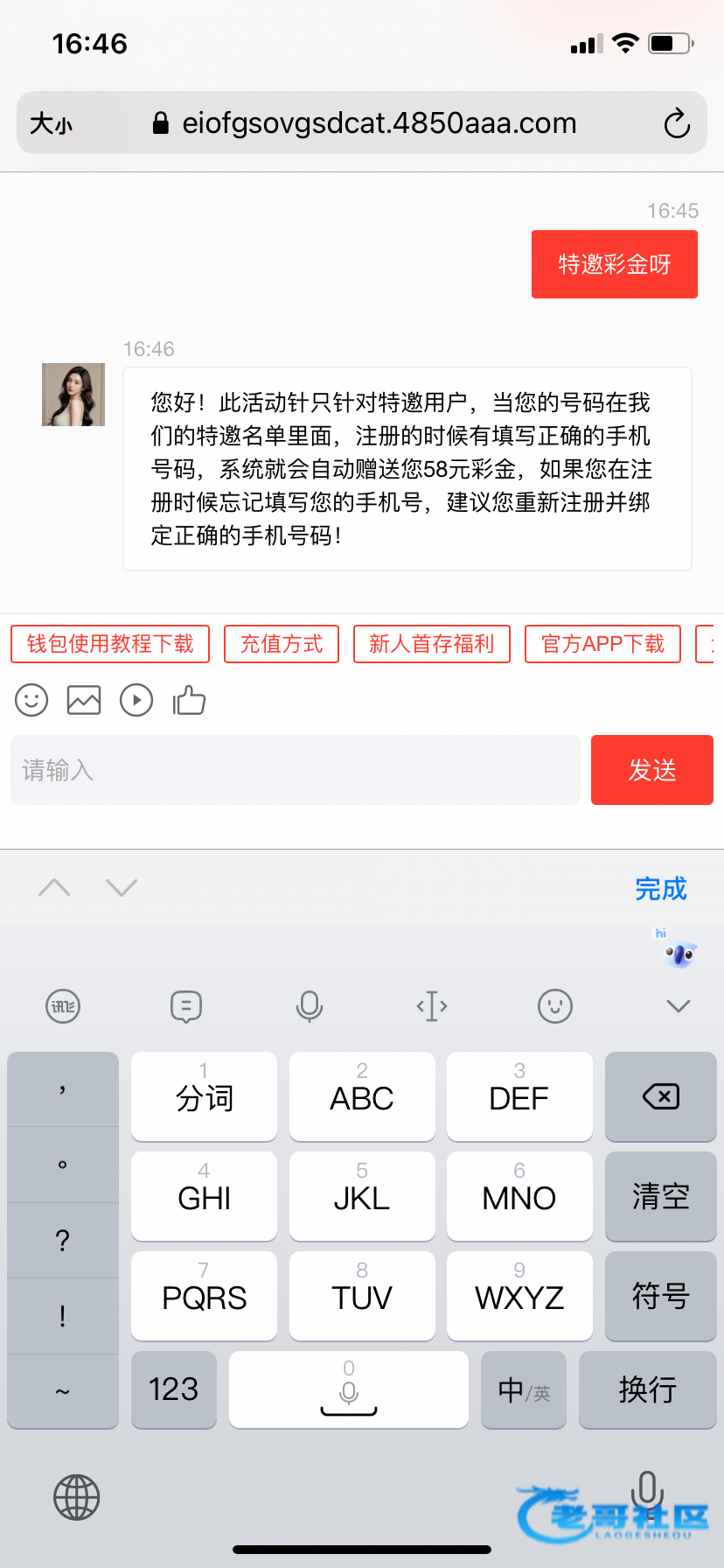
Task: Switch keyboard to 123 numbers
Action: [x=173, y=1389]
